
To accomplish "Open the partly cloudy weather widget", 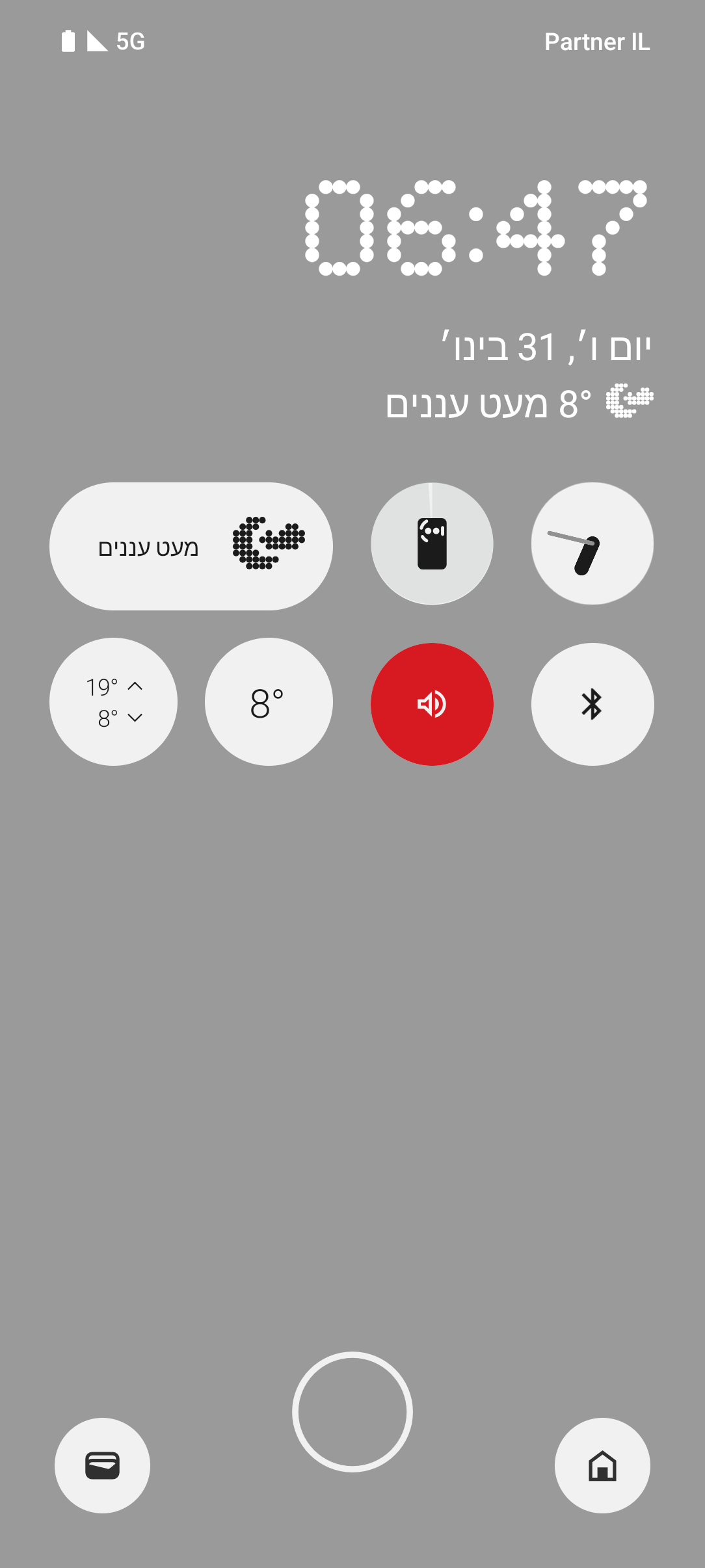I will 191,546.
